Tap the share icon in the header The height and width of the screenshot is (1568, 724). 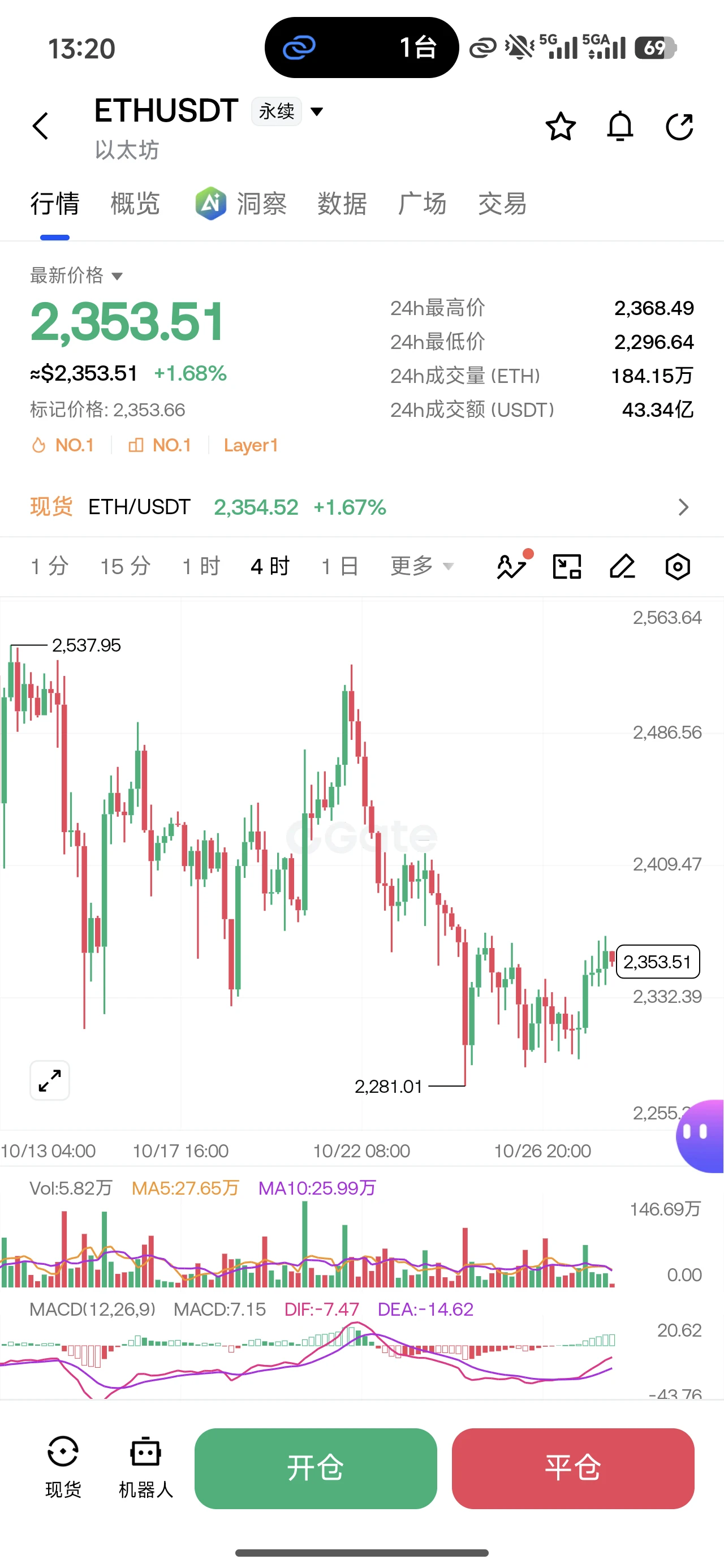(679, 126)
